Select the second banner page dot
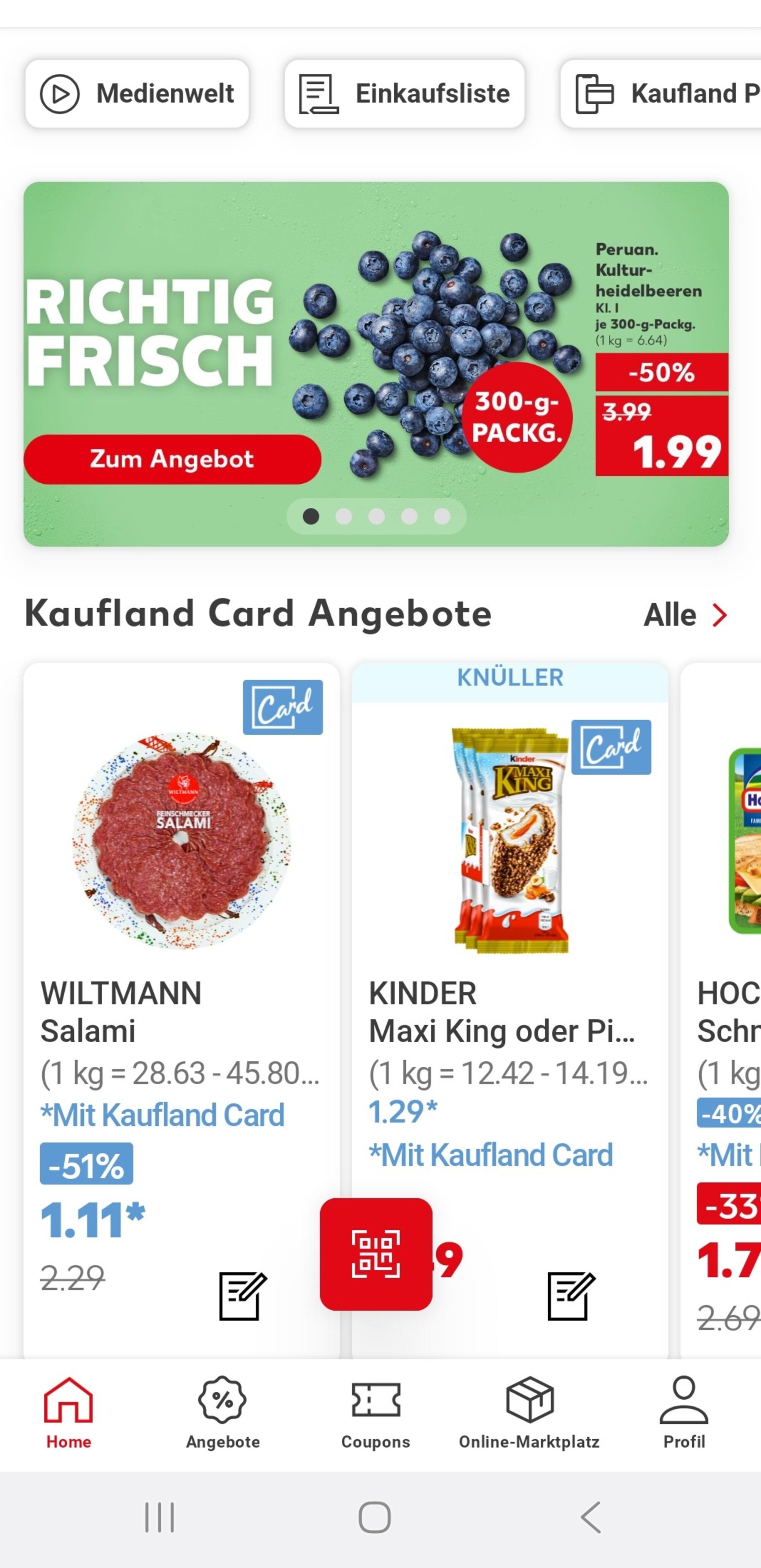Viewport: 761px width, 1568px height. point(344,516)
